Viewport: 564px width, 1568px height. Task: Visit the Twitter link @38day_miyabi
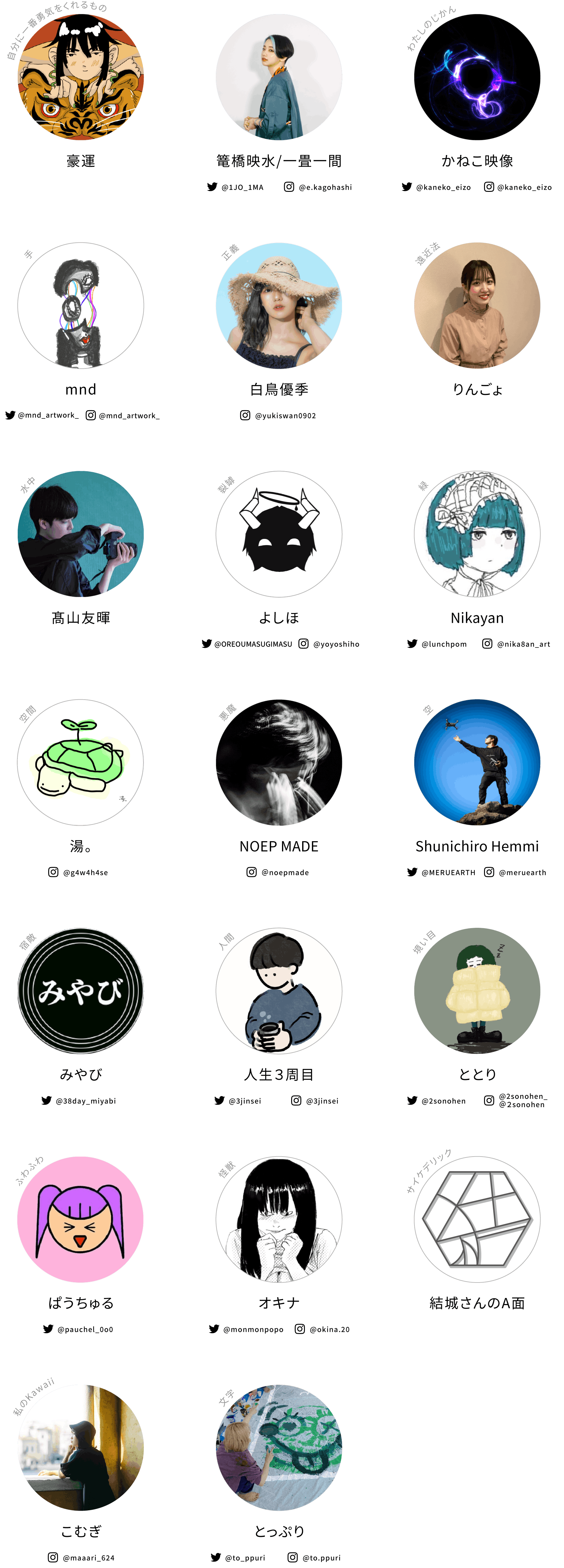pos(78,1100)
